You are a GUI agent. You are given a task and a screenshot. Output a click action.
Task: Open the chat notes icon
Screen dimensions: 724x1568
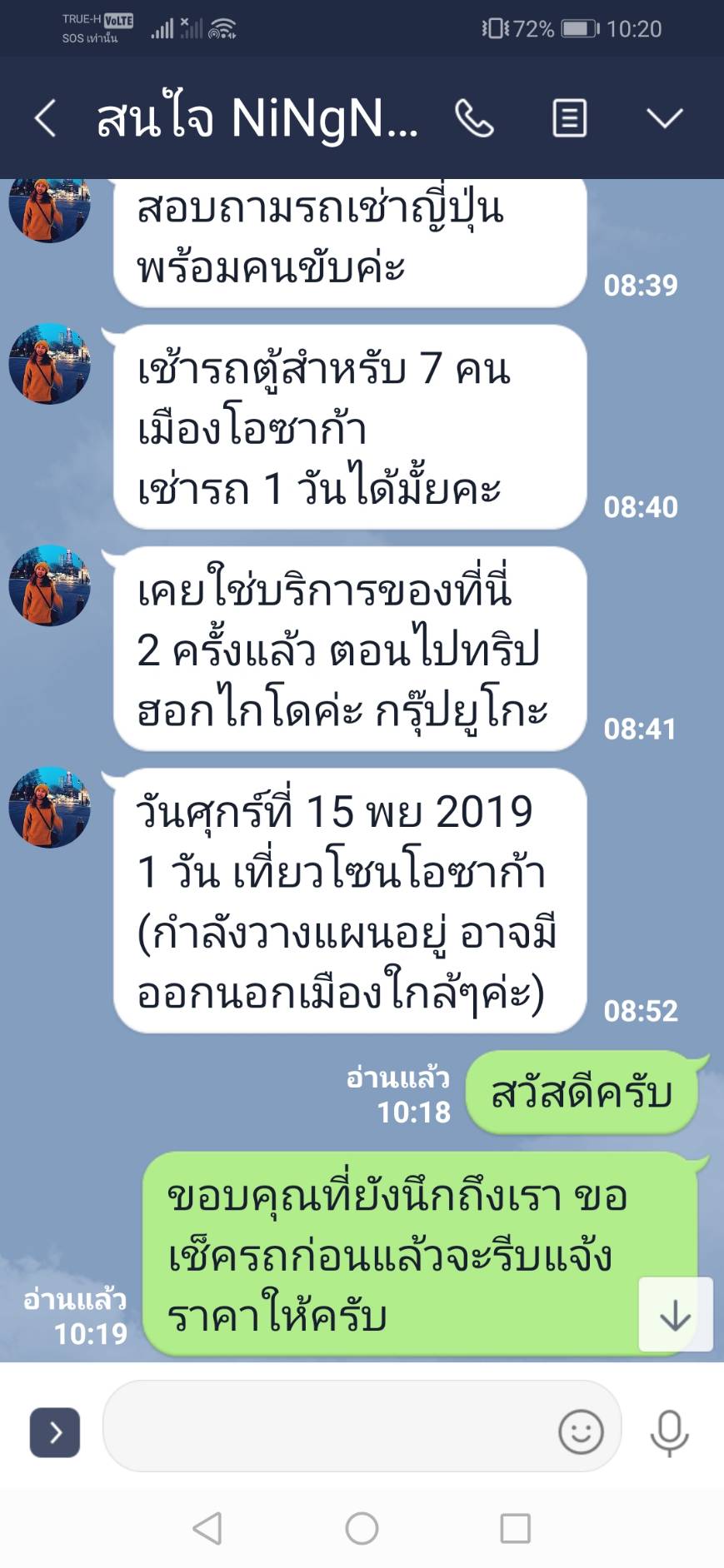pyautogui.click(x=570, y=118)
